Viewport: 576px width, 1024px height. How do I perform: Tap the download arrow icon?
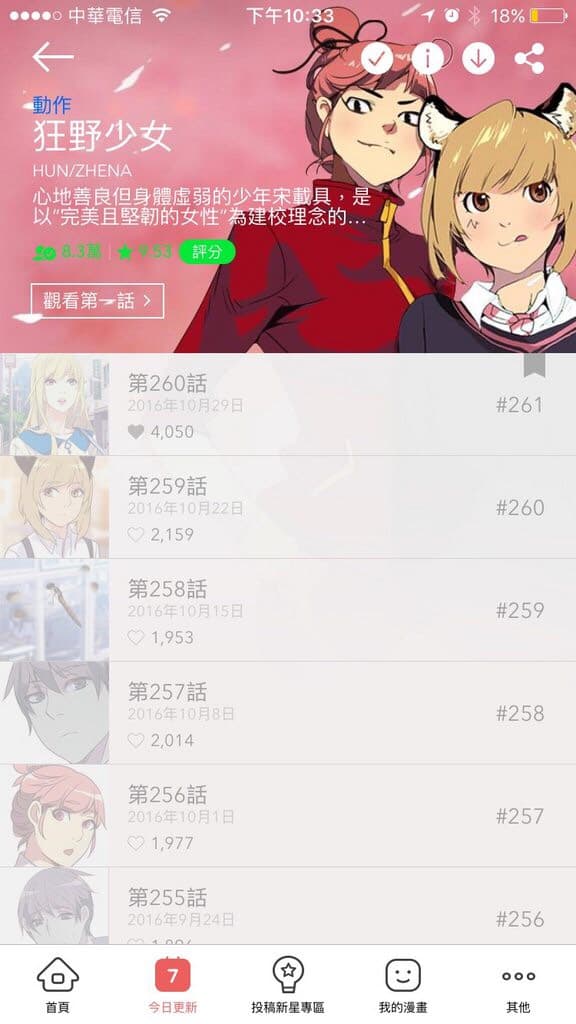479,59
